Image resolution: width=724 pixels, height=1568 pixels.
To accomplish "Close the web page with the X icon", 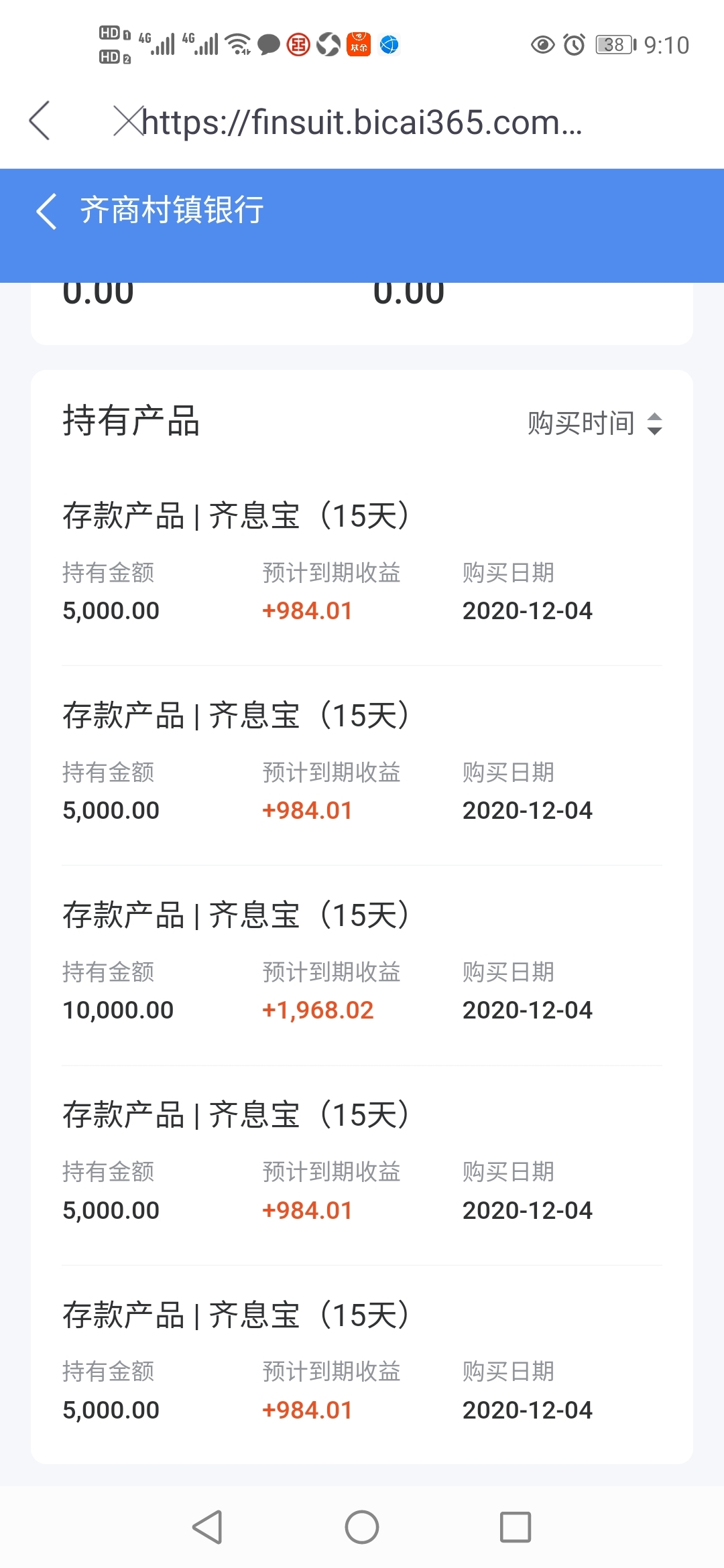I will pyautogui.click(x=128, y=121).
